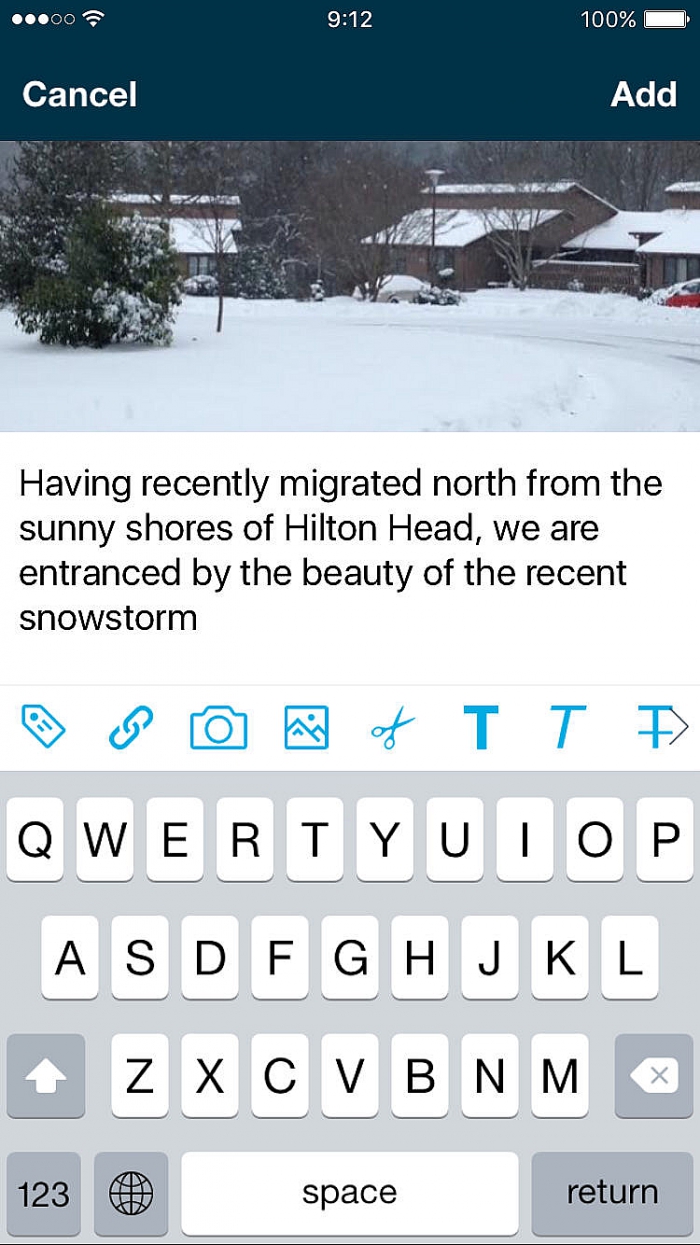The image size is (700, 1245).
Task: Choose a picture from the gallery icon
Action: [306, 727]
